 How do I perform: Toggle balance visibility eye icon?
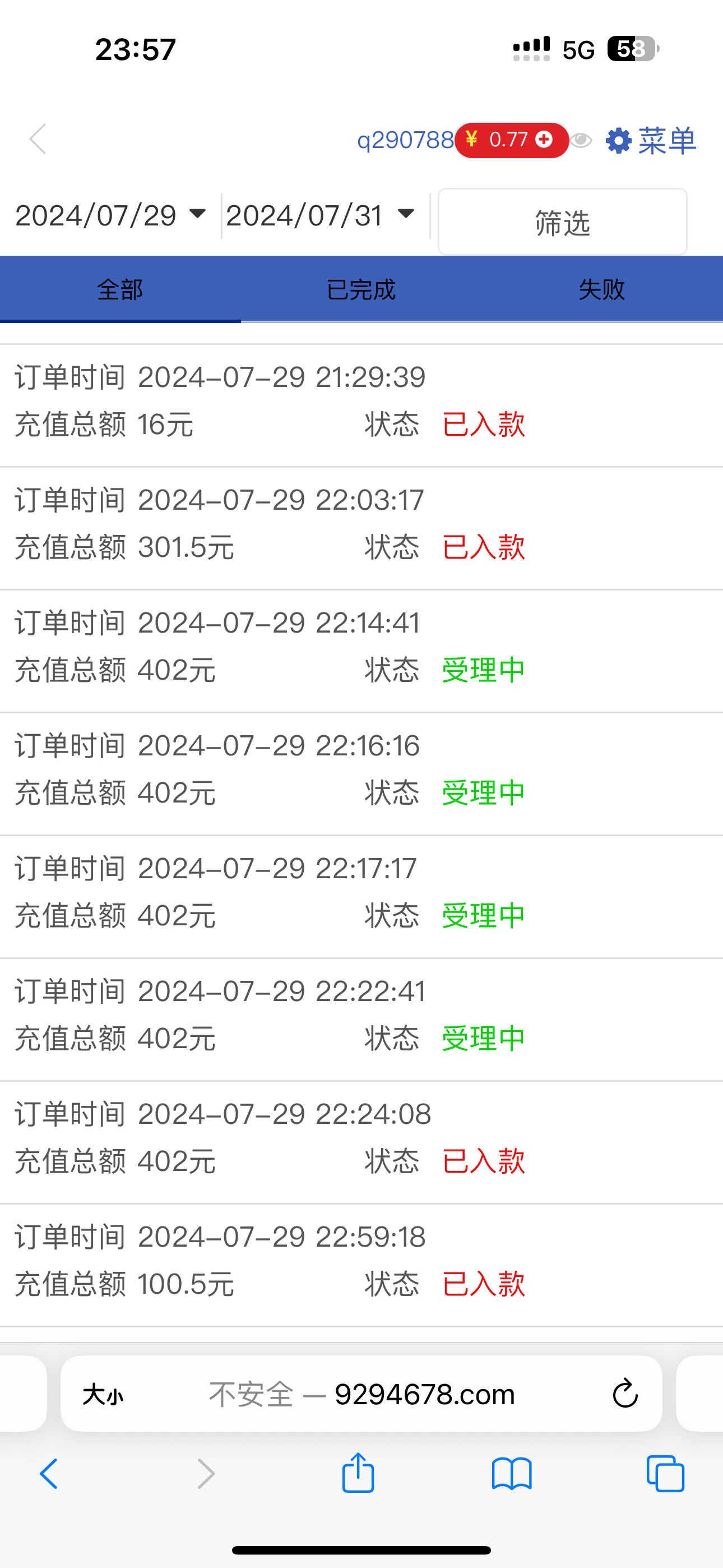[581, 141]
